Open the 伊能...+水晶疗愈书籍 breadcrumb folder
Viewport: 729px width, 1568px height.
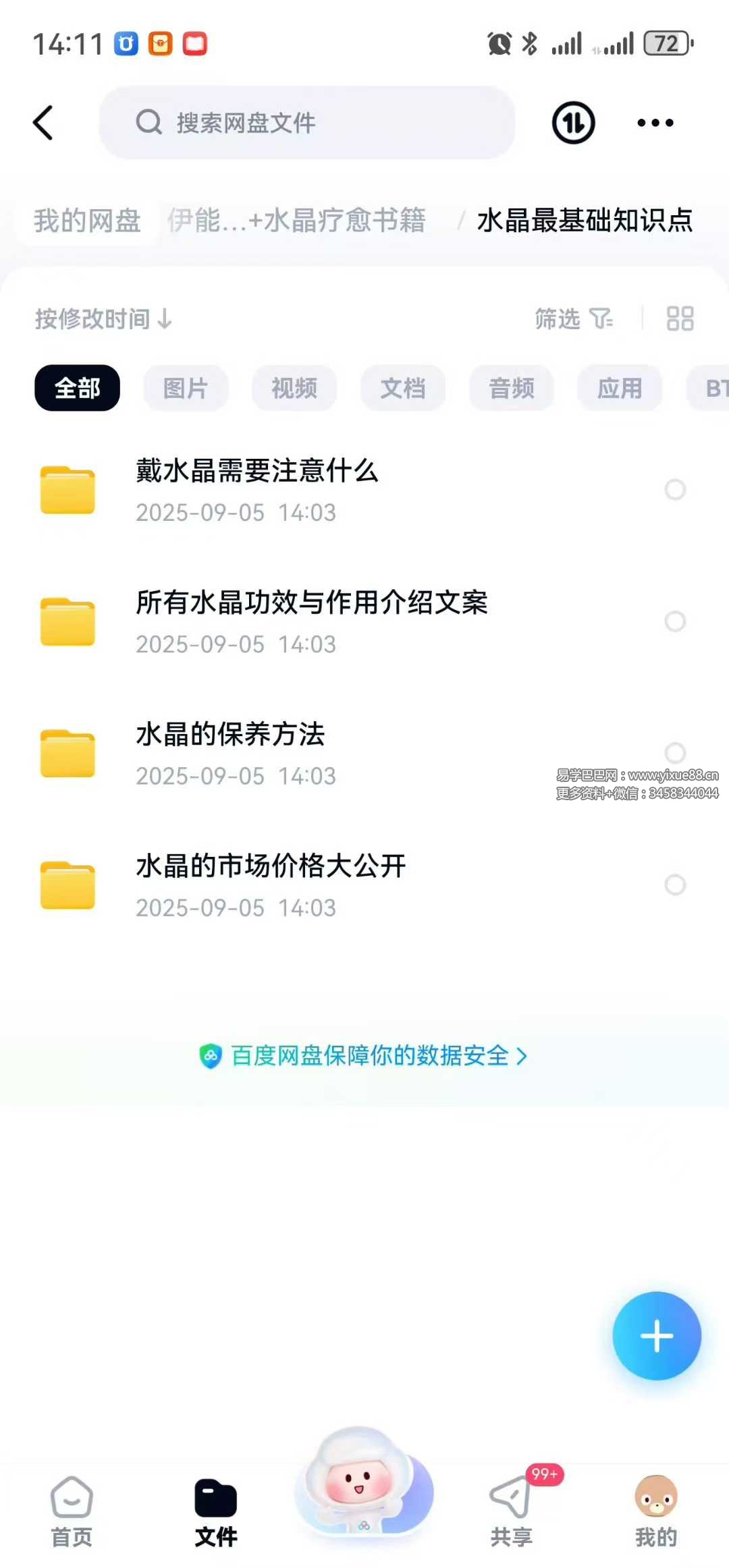296,221
